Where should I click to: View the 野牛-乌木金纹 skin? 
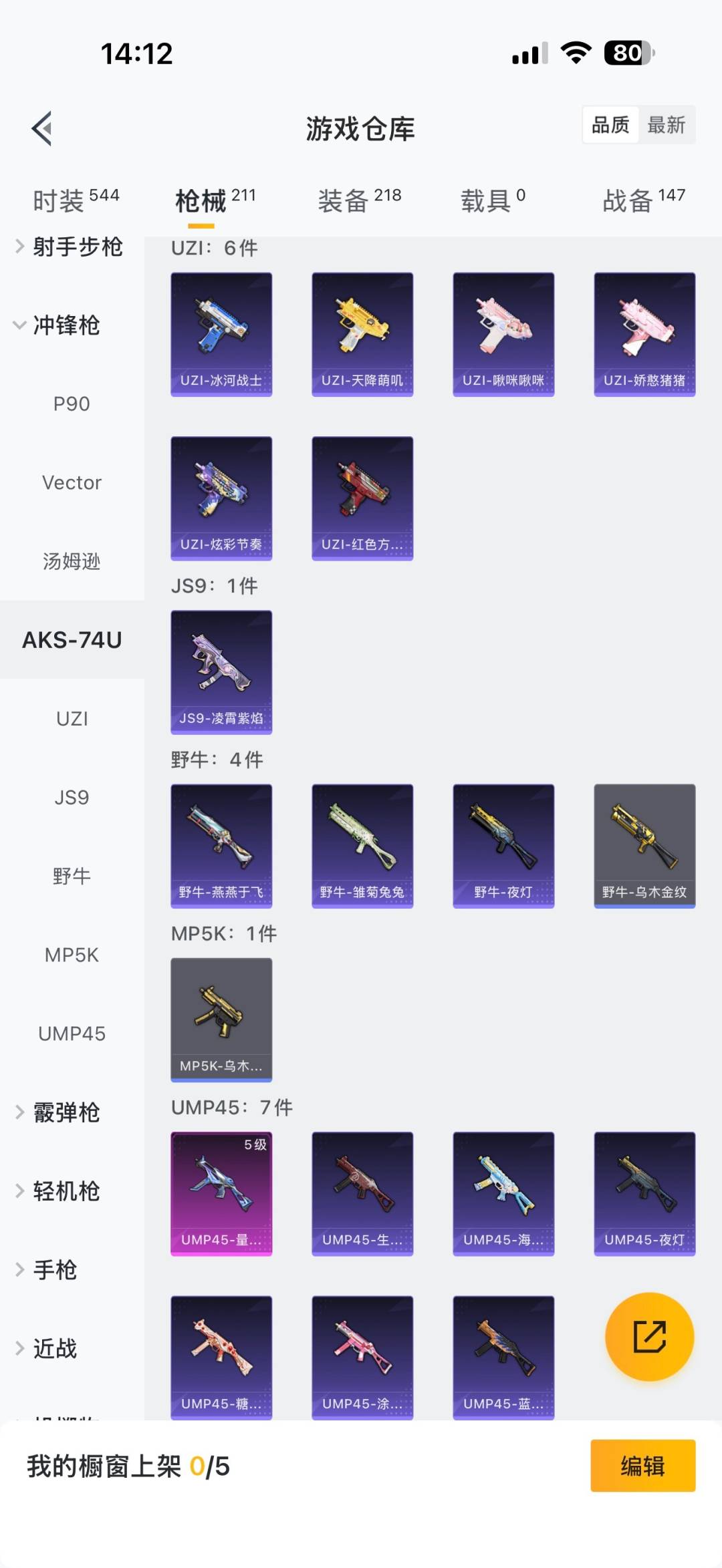point(644,845)
